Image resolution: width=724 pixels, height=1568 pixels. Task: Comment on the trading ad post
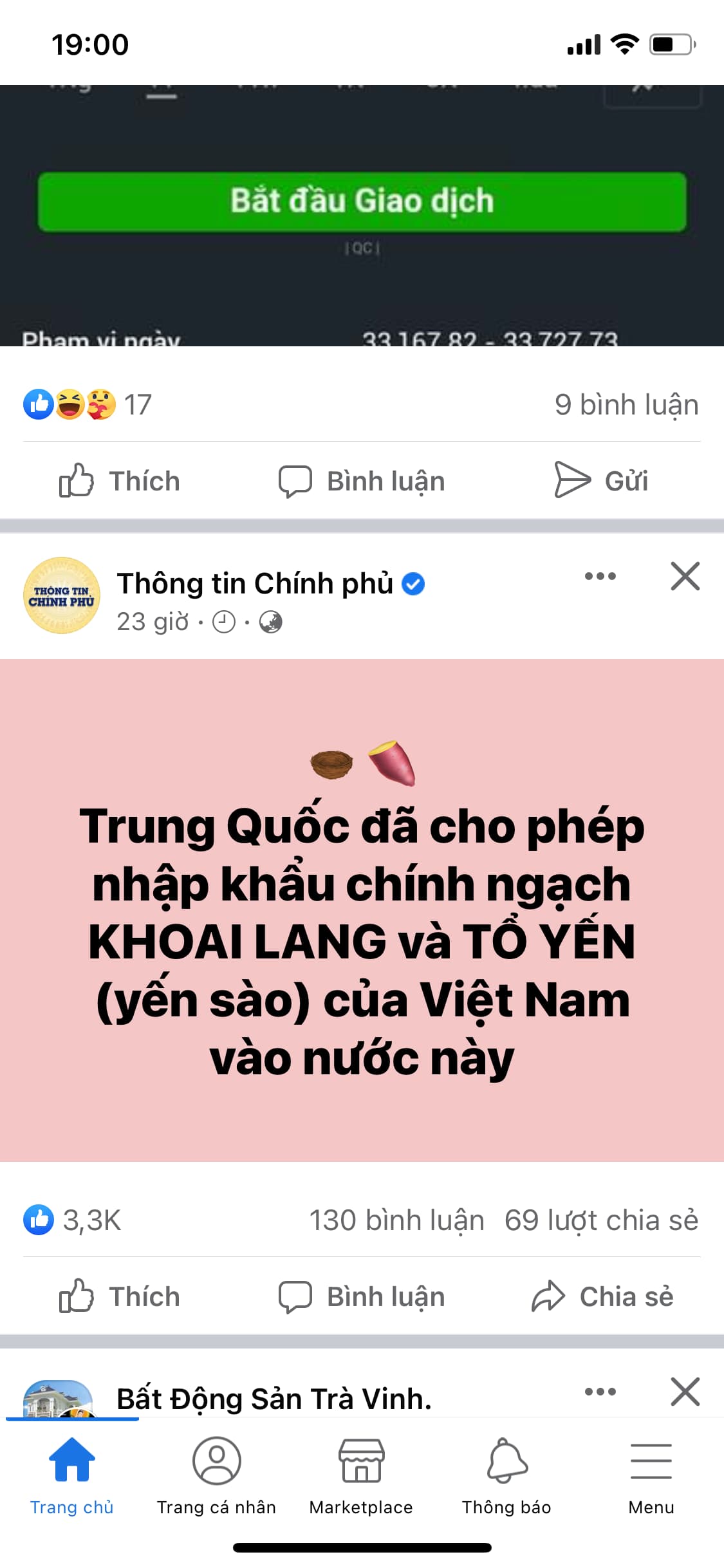pyautogui.click(x=362, y=481)
